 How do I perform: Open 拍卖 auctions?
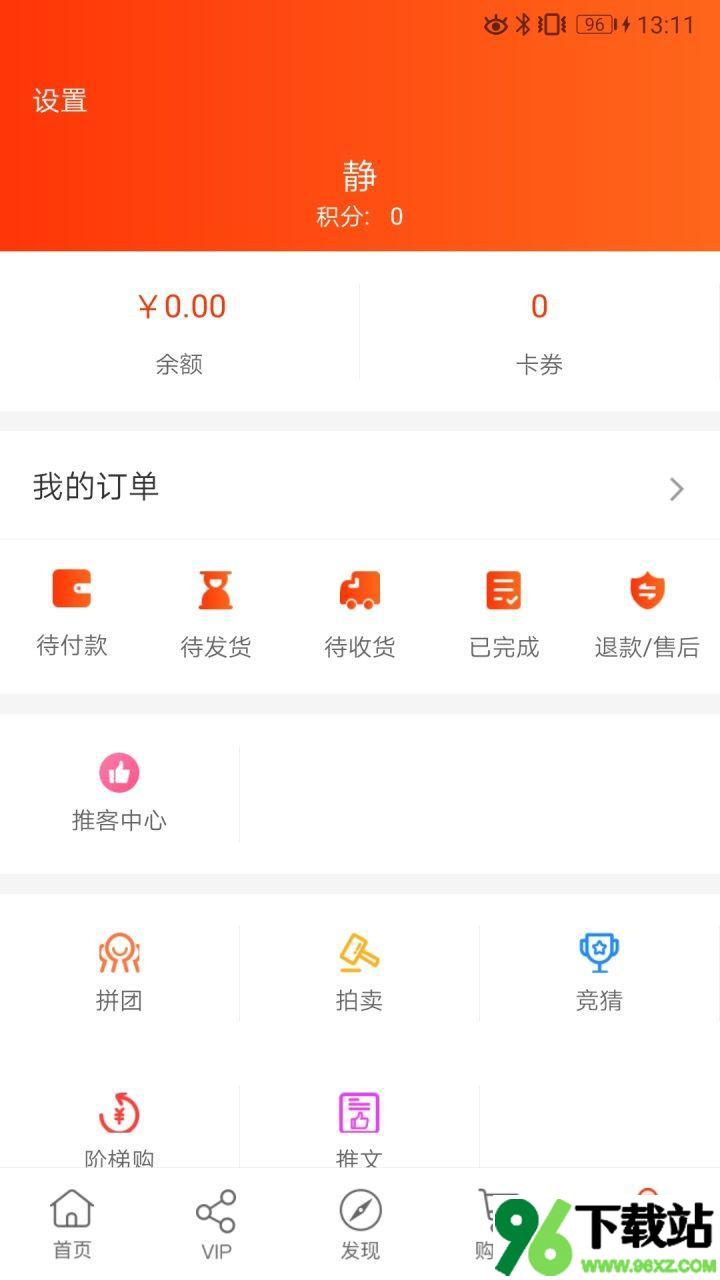coord(359,973)
